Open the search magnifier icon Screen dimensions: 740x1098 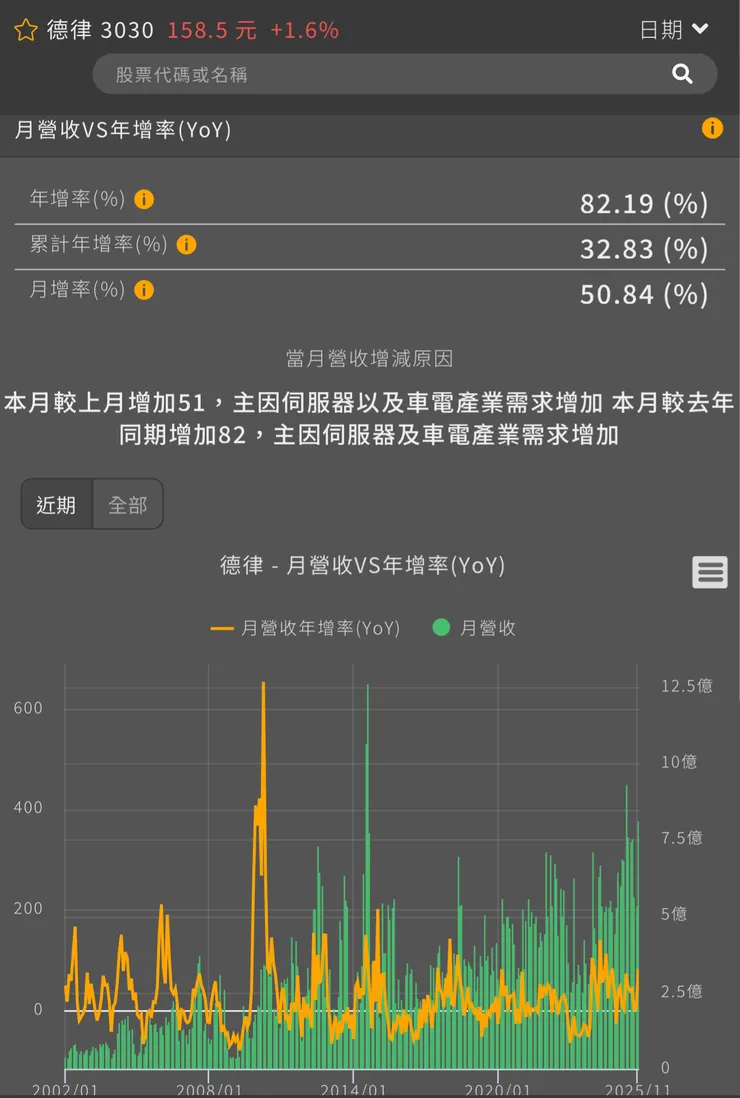(681, 74)
